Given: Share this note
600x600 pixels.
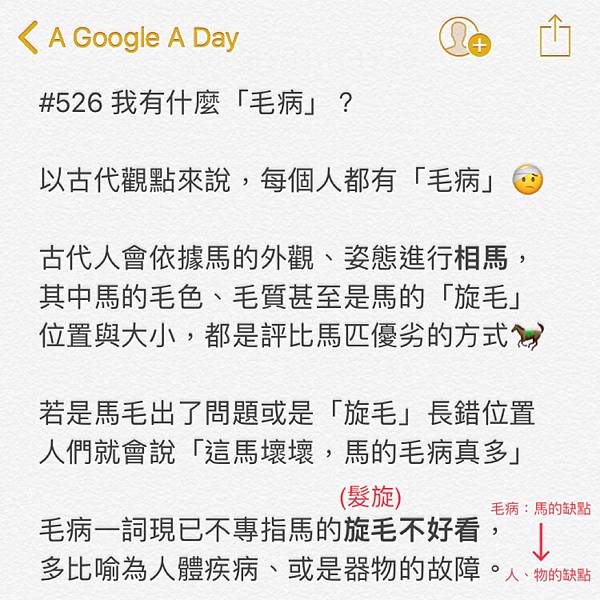Looking at the screenshot, I should pos(554,37).
